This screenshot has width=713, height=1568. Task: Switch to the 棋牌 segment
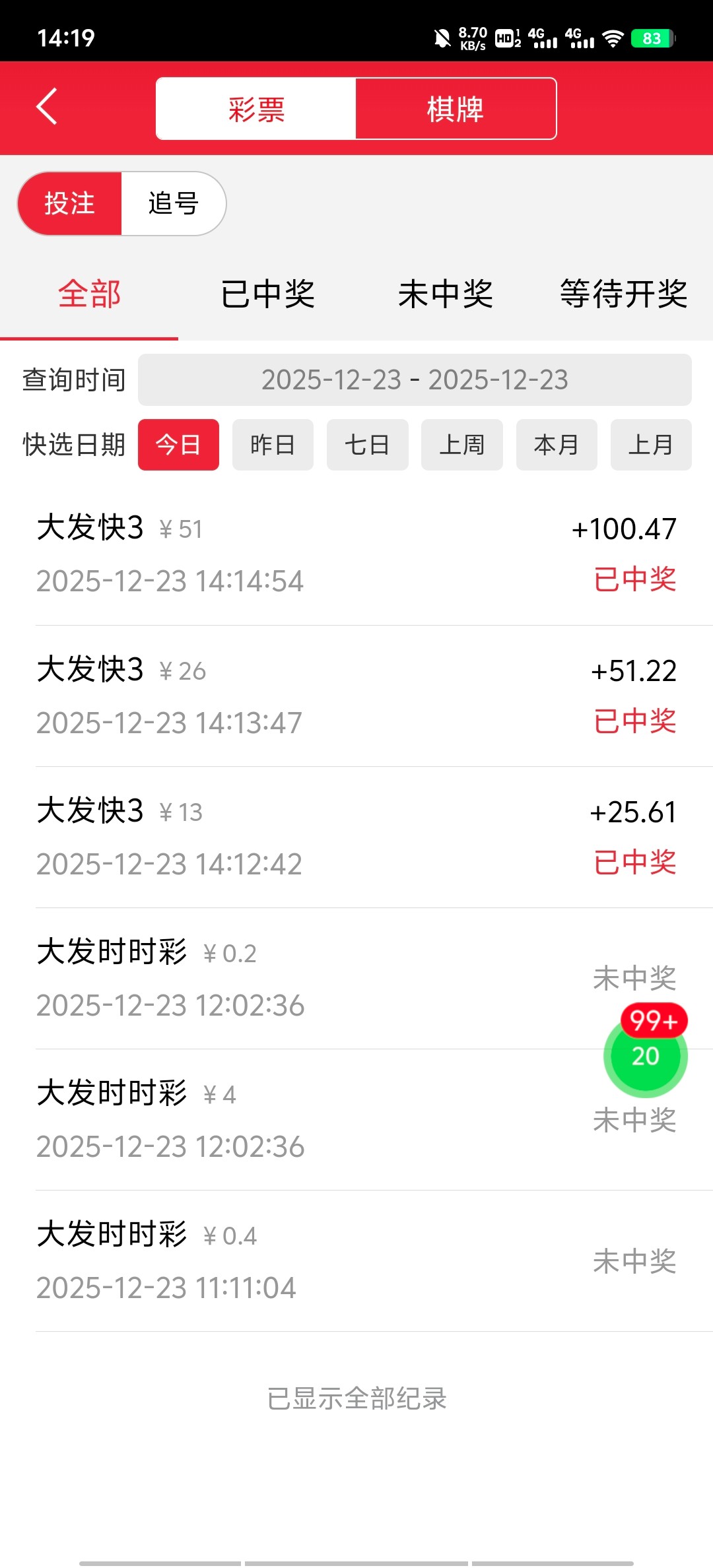pos(456,109)
